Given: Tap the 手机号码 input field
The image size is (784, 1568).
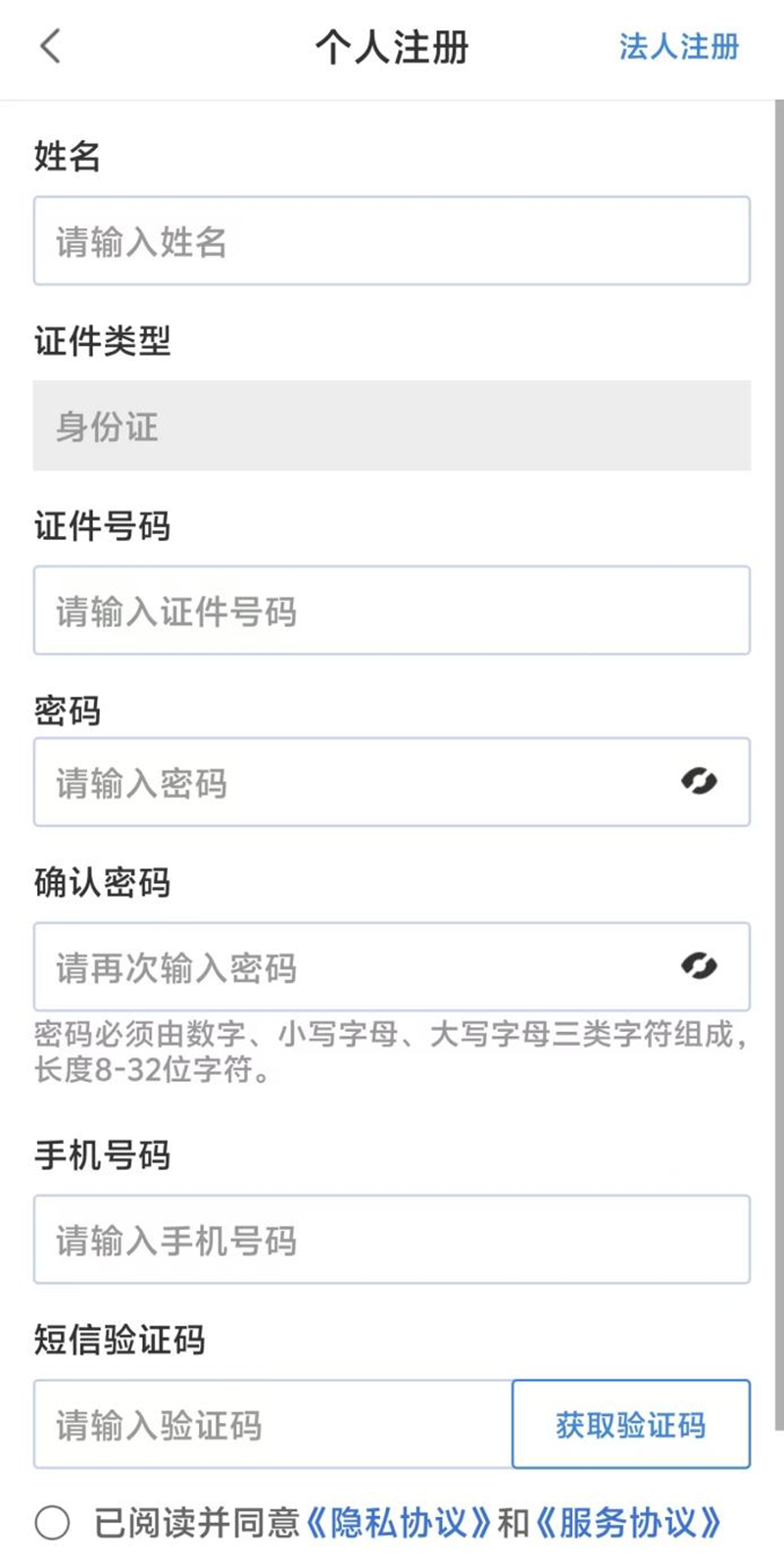Looking at the screenshot, I should [x=392, y=1240].
